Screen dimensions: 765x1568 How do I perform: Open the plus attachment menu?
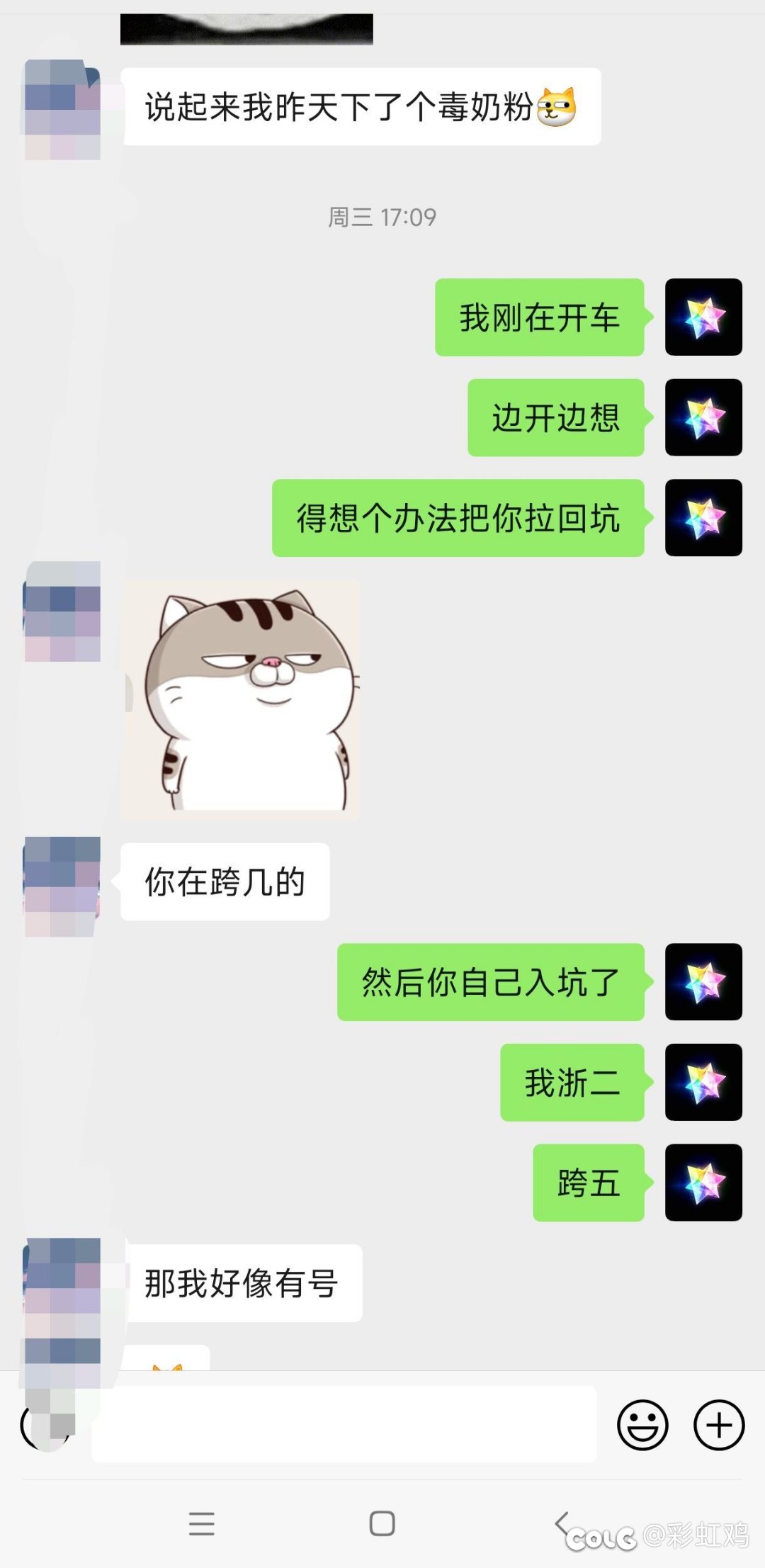click(718, 1424)
